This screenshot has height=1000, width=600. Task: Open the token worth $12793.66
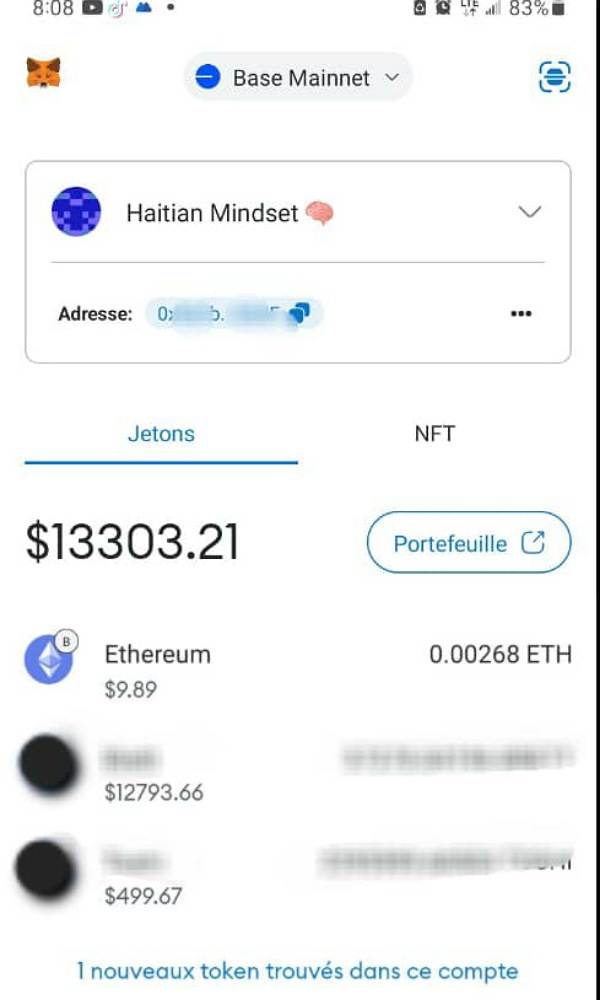click(x=298, y=773)
